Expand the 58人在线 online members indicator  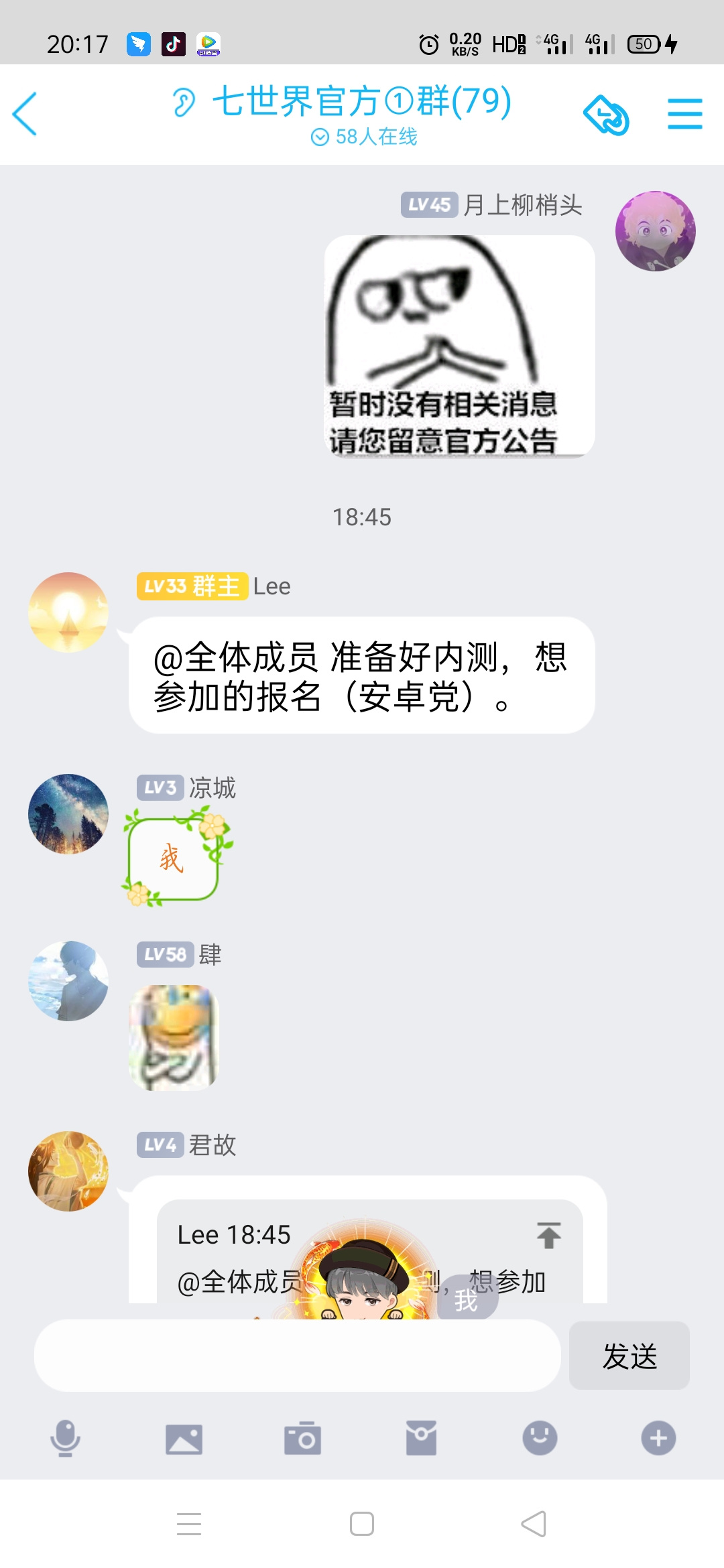364,137
